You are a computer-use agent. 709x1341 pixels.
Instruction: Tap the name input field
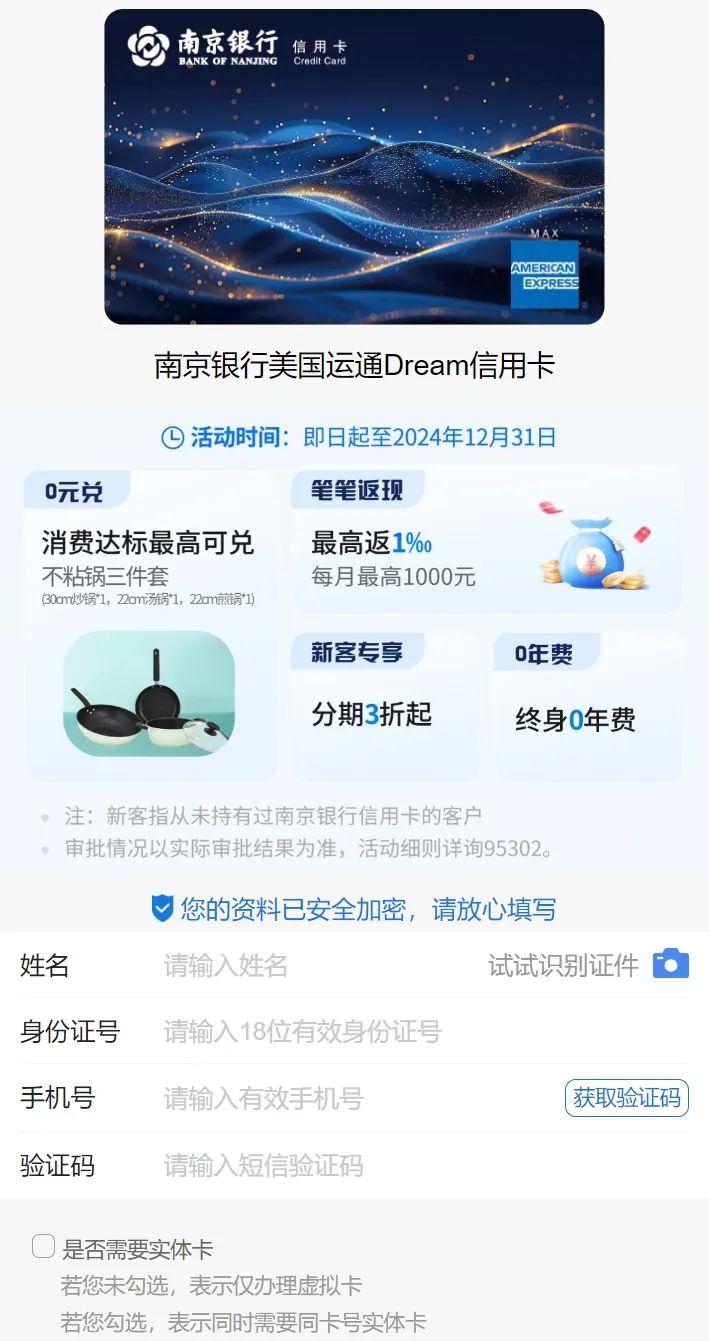point(300,965)
